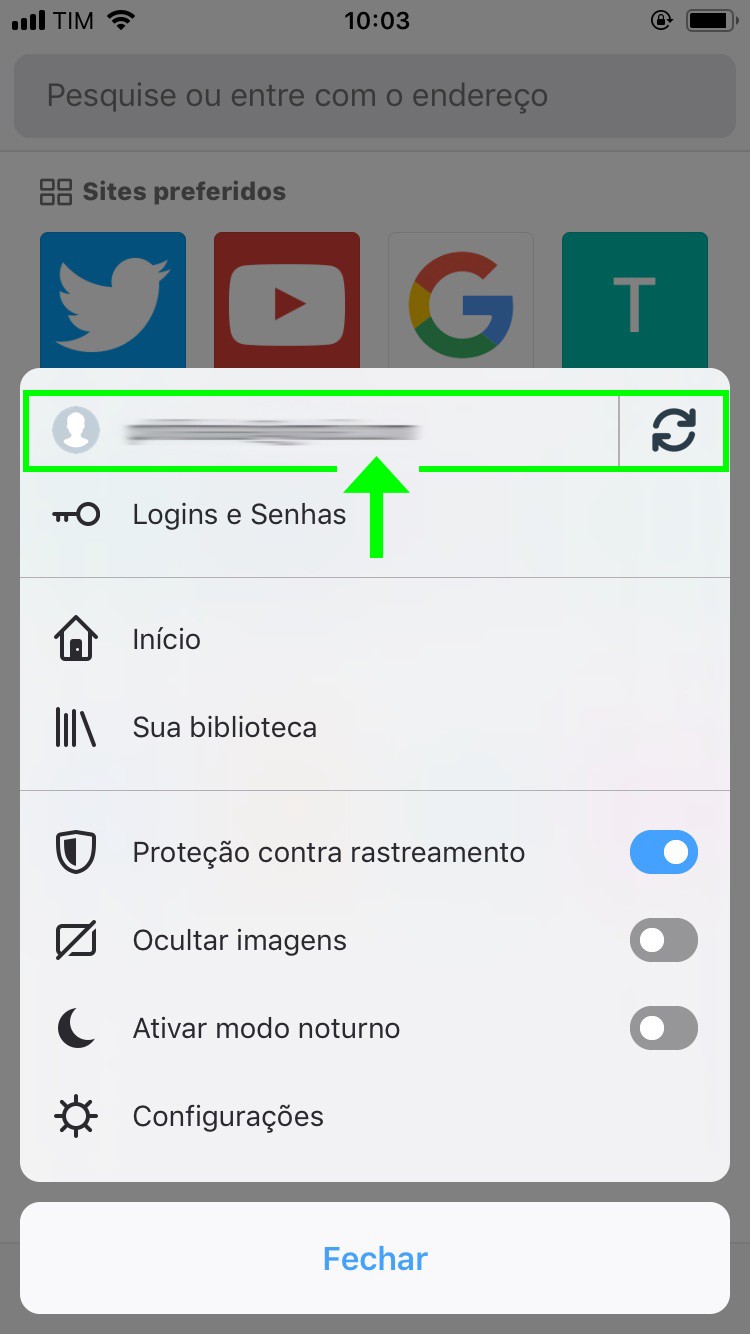This screenshot has height=1334, width=750.
Task: Enable Ocultar imagens switch
Action: coord(663,941)
